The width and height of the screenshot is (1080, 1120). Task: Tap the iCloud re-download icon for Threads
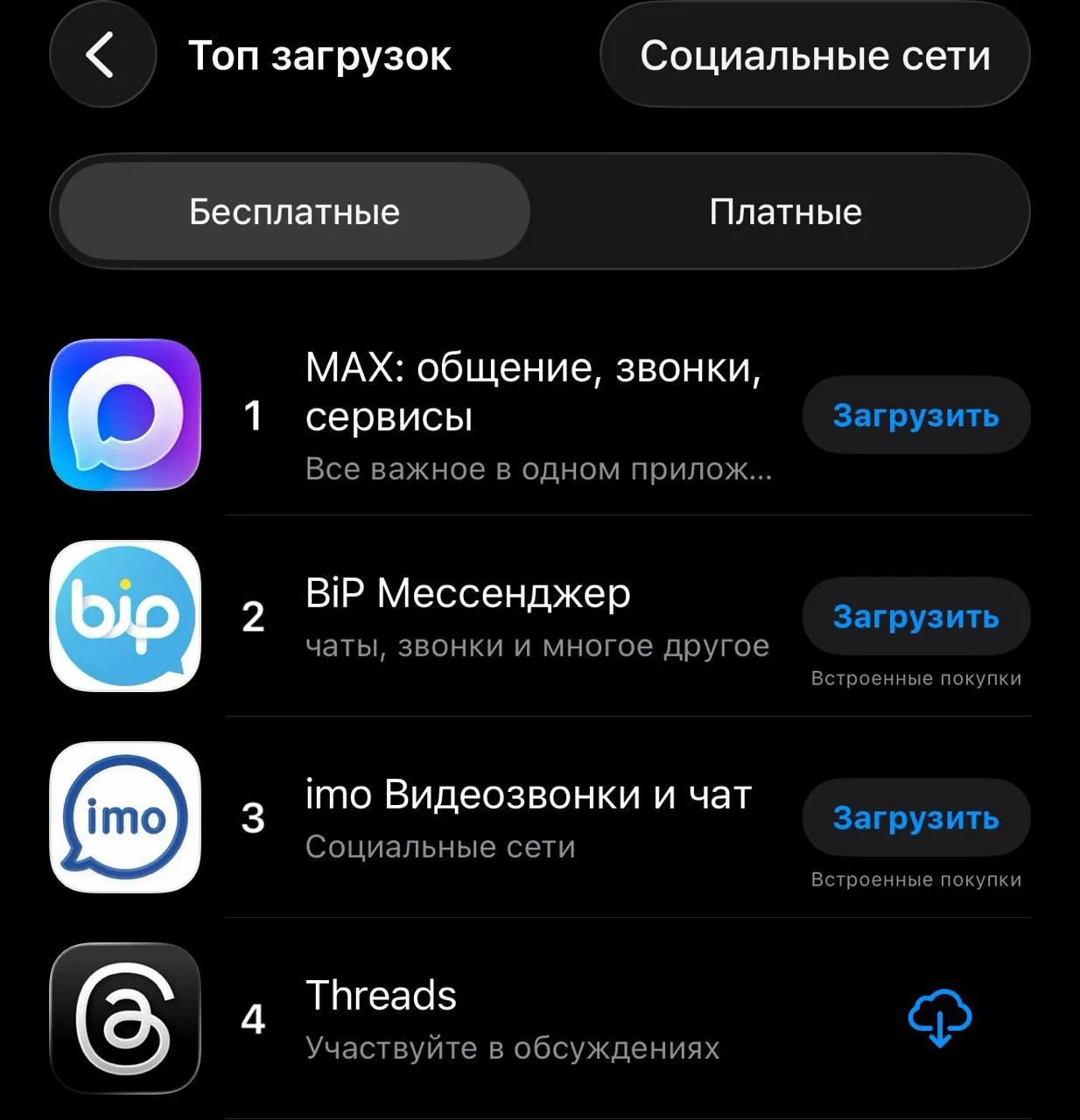pos(938,1018)
